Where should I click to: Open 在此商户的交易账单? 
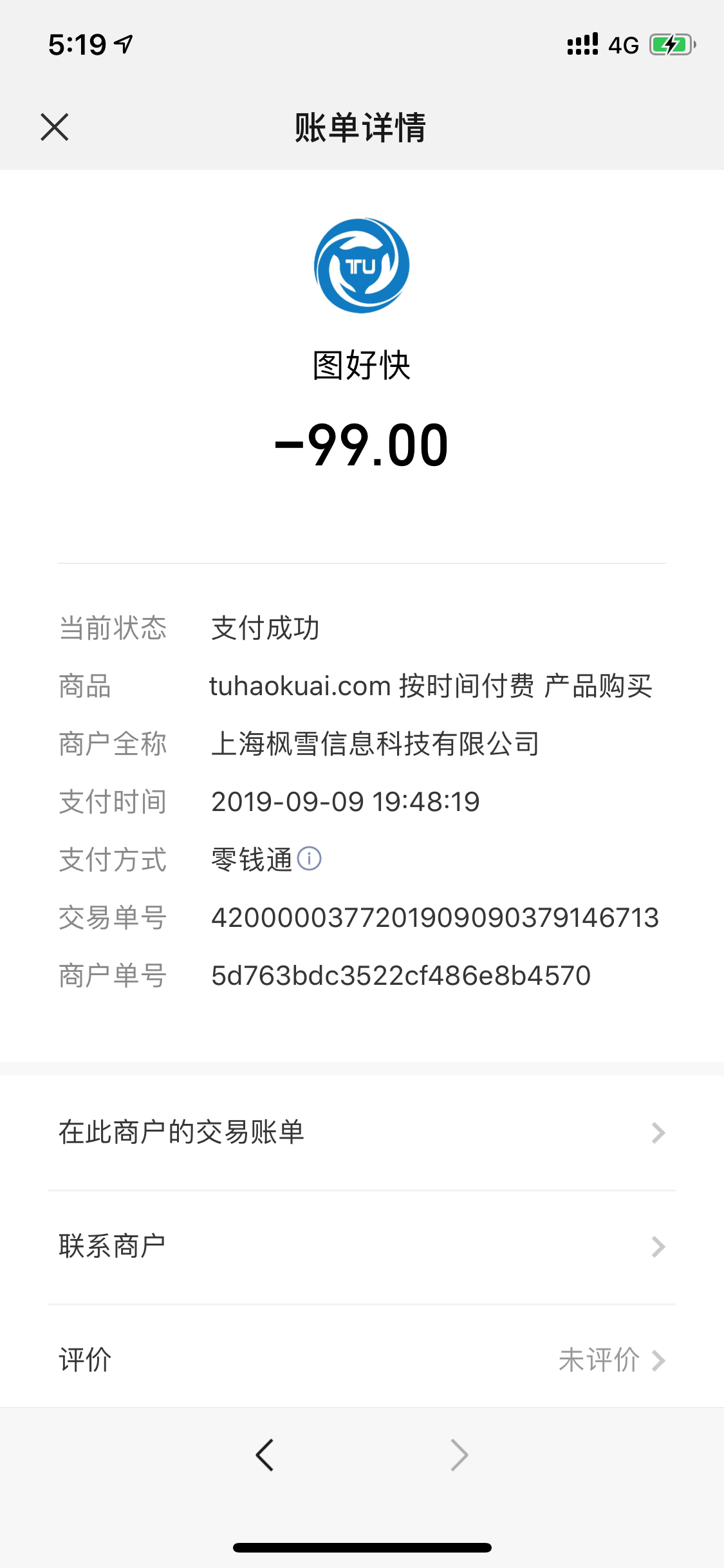coord(362,1132)
